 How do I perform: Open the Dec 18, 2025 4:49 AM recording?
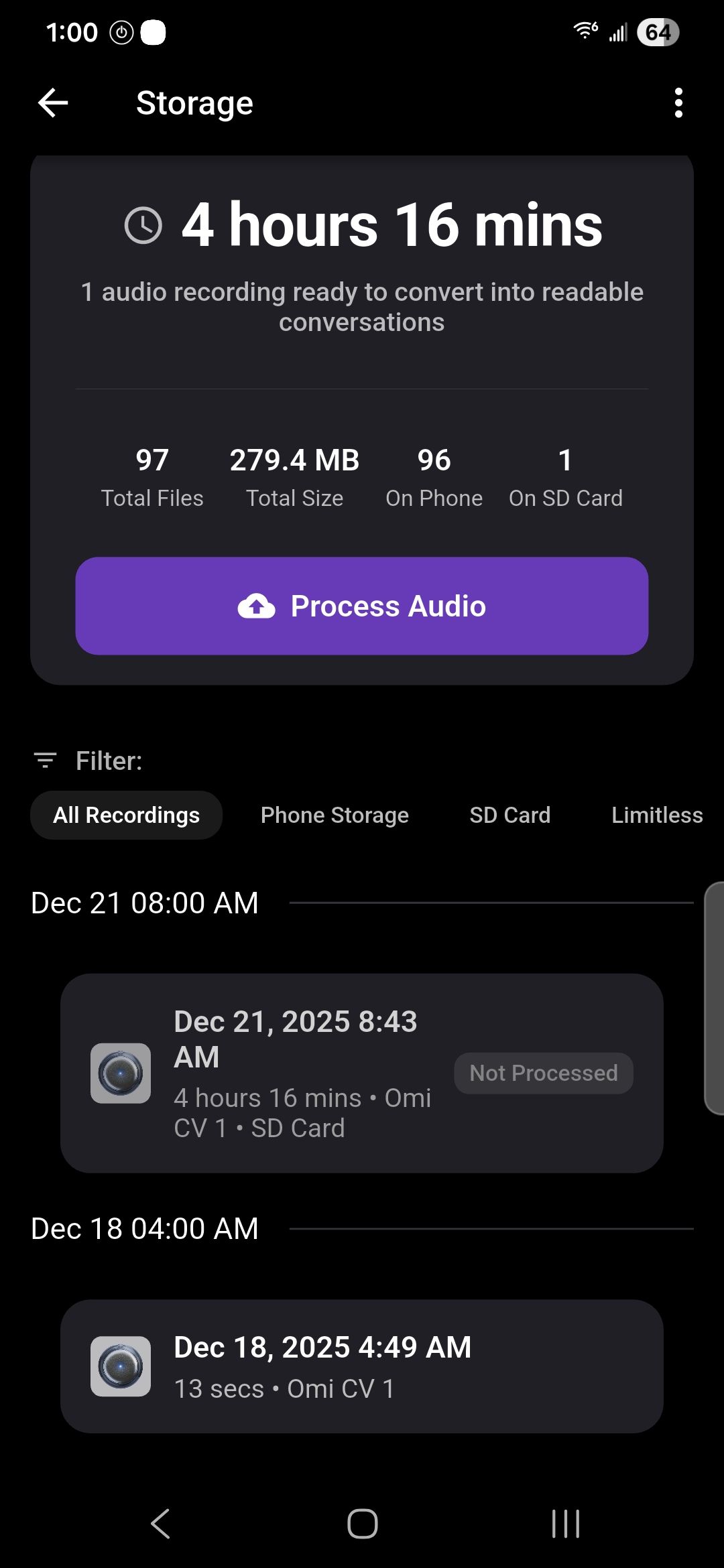click(x=362, y=1366)
